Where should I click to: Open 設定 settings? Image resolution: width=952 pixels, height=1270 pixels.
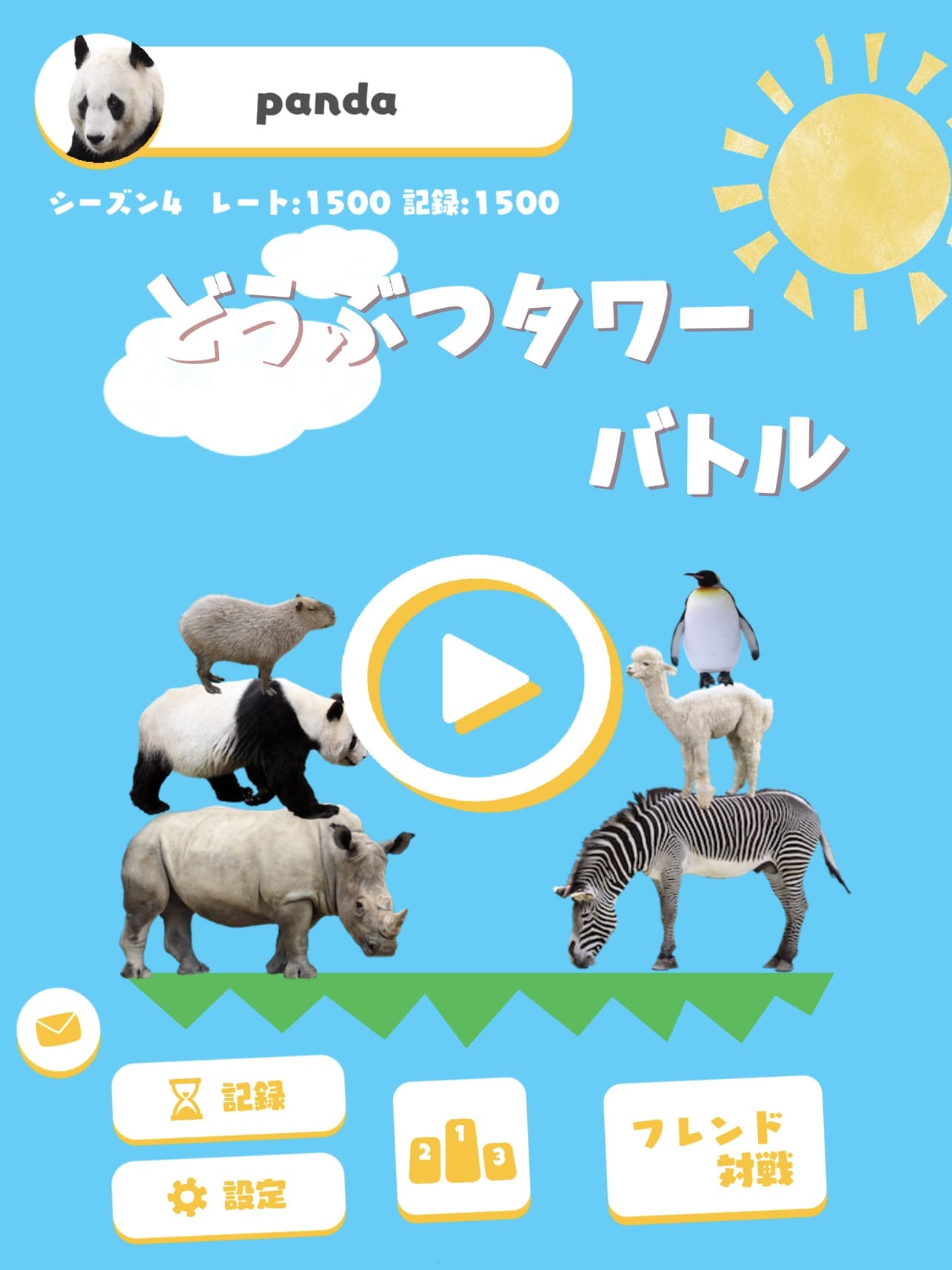point(228,1195)
